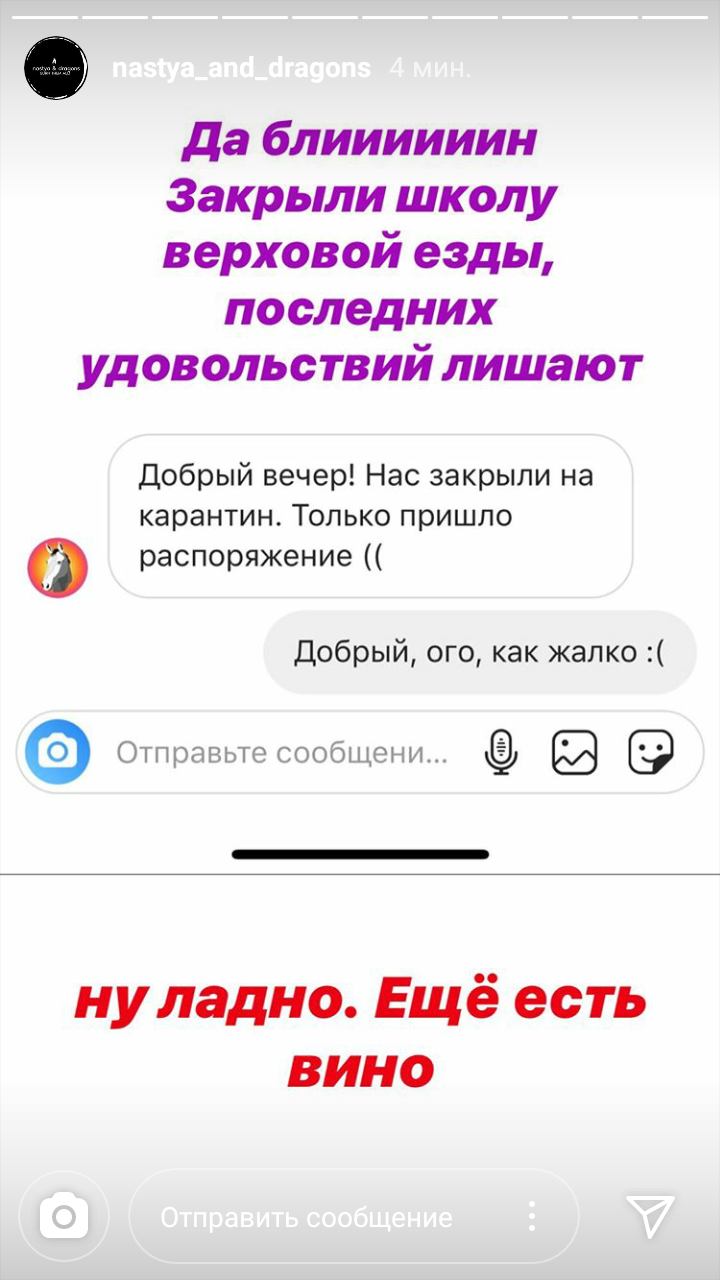Open nastya_and_dragons profile avatar
Viewport: 720px width, 1280px height.
tap(56, 68)
